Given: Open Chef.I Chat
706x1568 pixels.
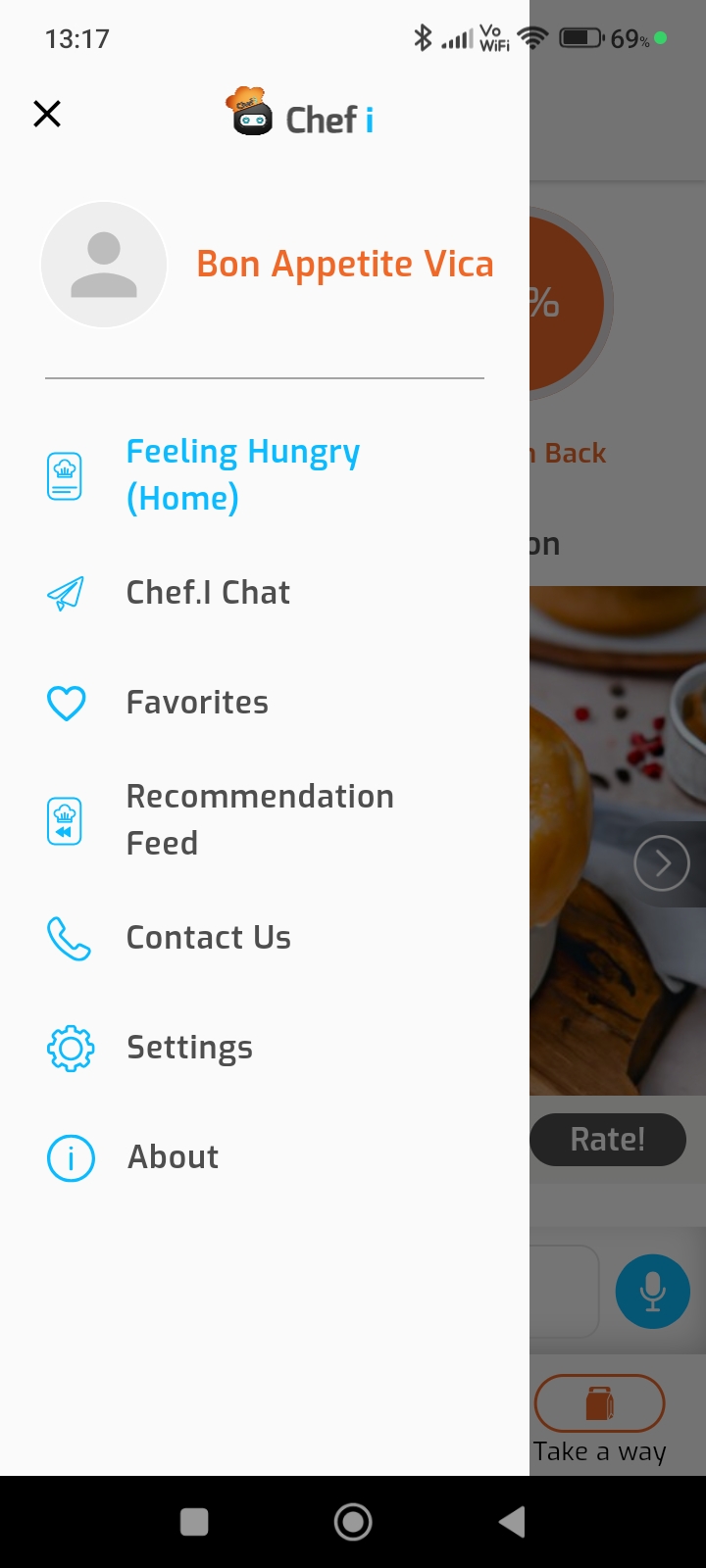Looking at the screenshot, I should point(208,593).
